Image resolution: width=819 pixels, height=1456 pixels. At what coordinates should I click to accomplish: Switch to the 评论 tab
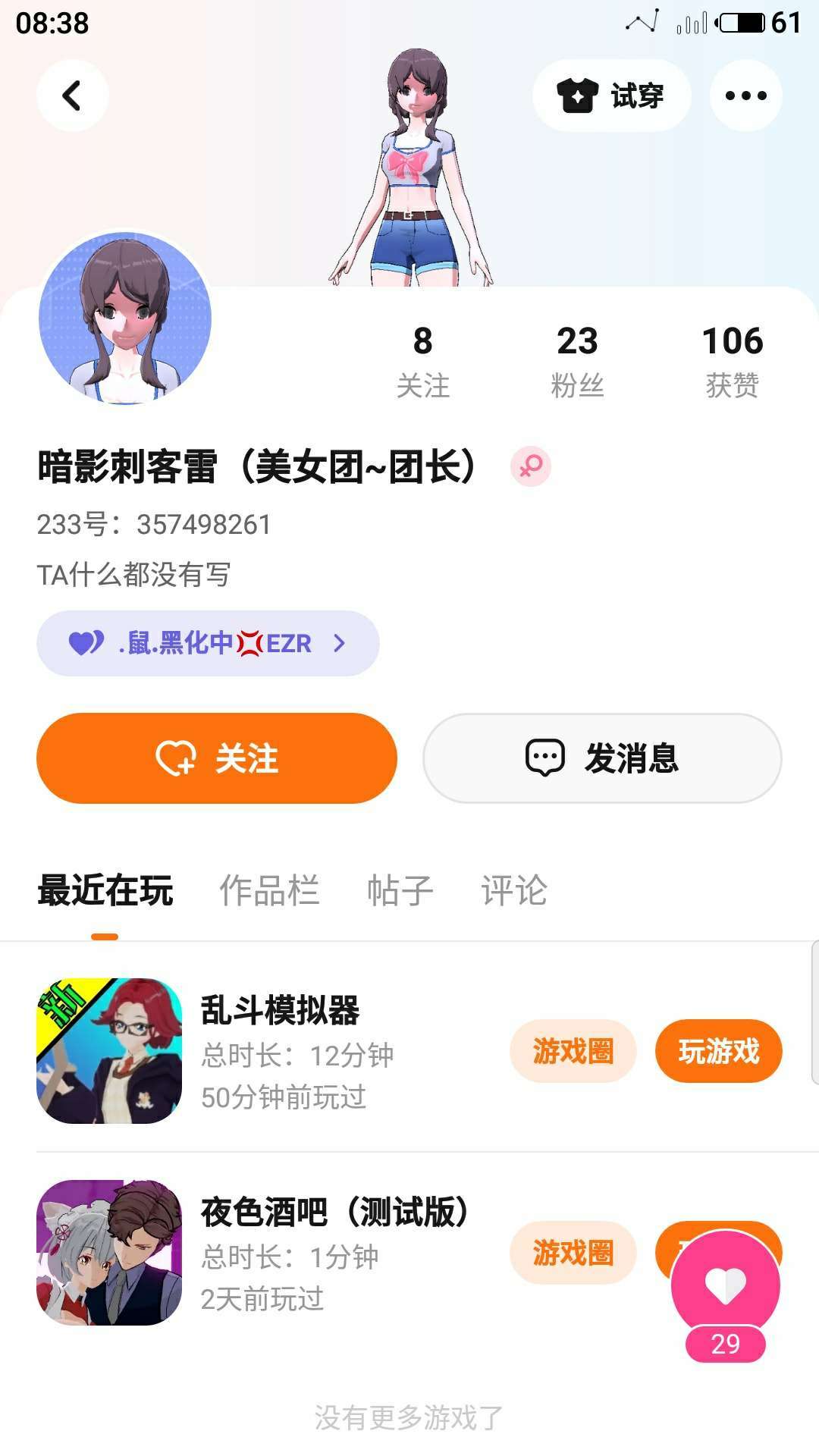514,890
